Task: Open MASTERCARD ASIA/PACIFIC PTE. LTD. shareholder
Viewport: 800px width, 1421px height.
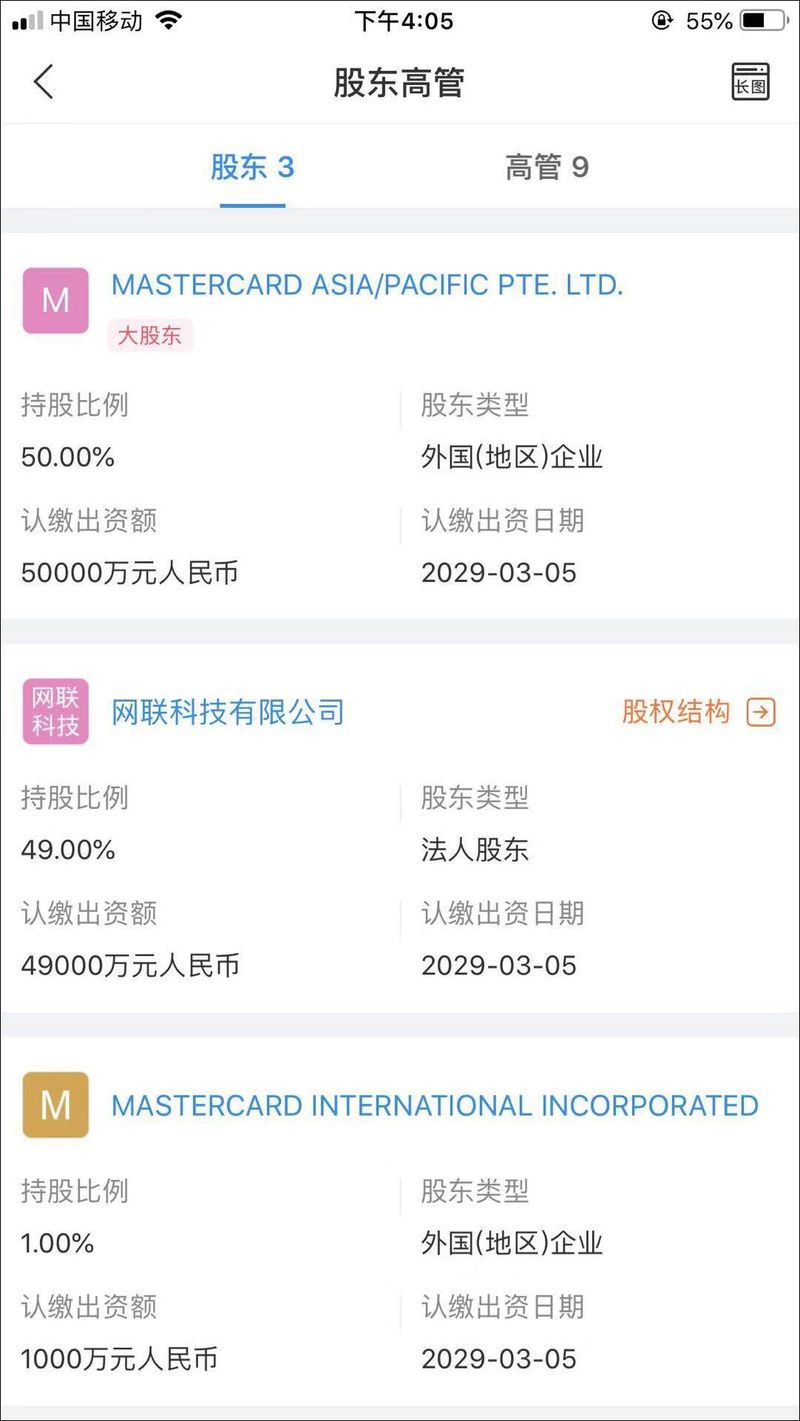Action: click(367, 285)
